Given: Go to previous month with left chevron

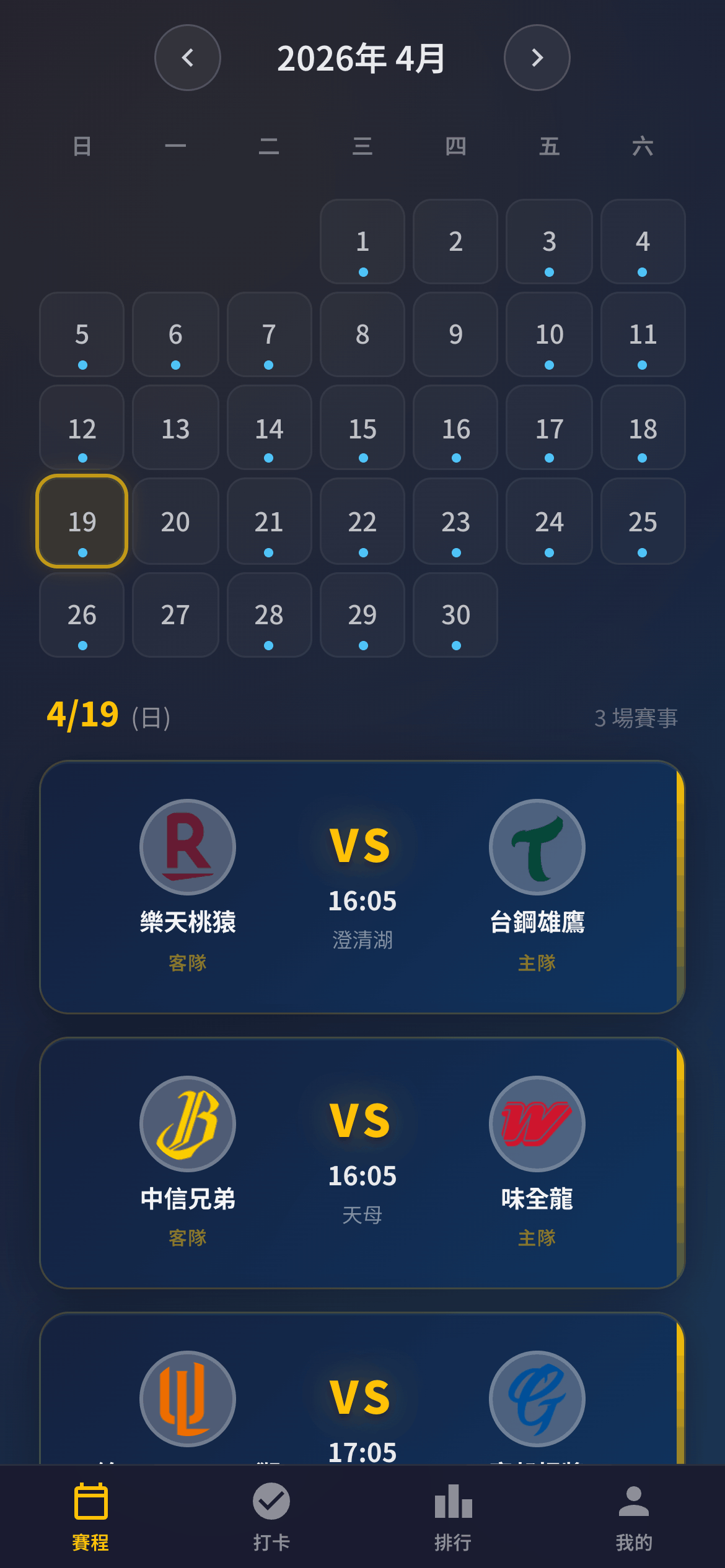Looking at the screenshot, I should coord(187,57).
